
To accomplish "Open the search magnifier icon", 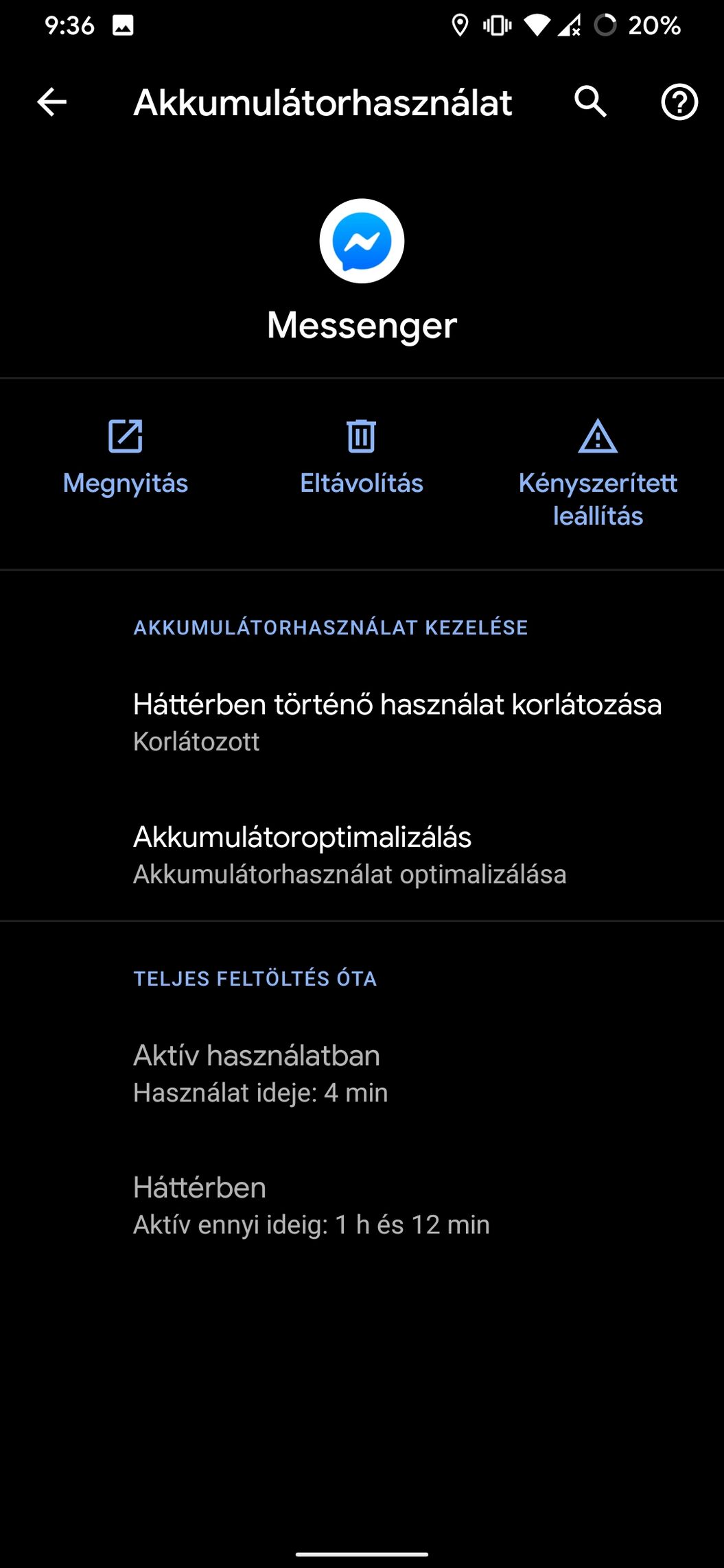I will click(590, 103).
